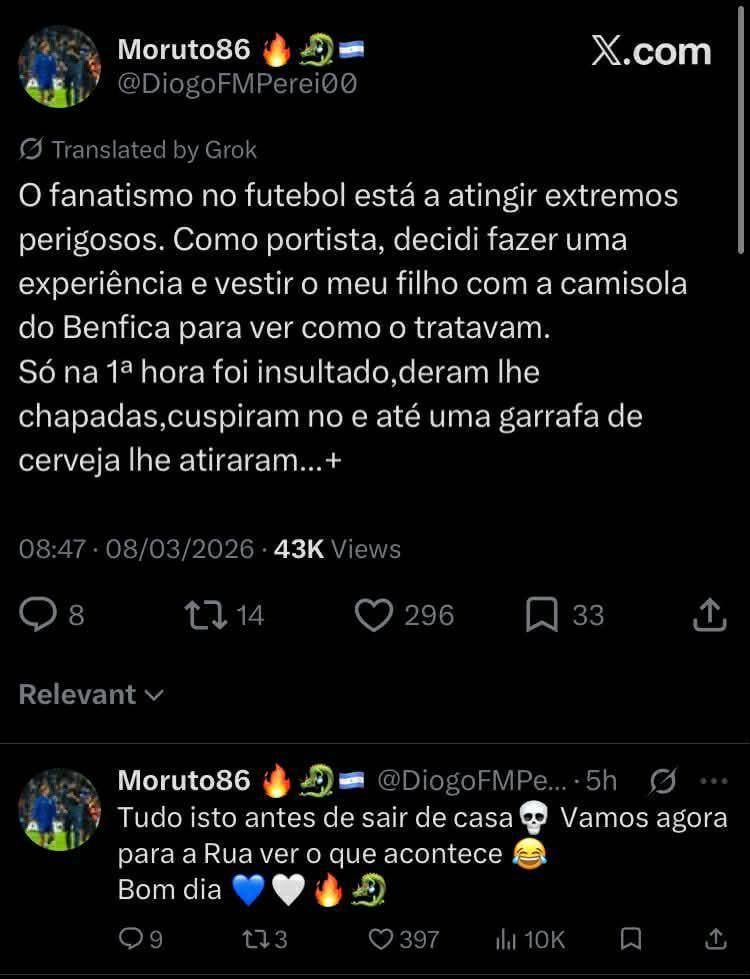The height and width of the screenshot is (979, 750).
Task: Like Moruto86's reply tweet
Action: pos(381,939)
